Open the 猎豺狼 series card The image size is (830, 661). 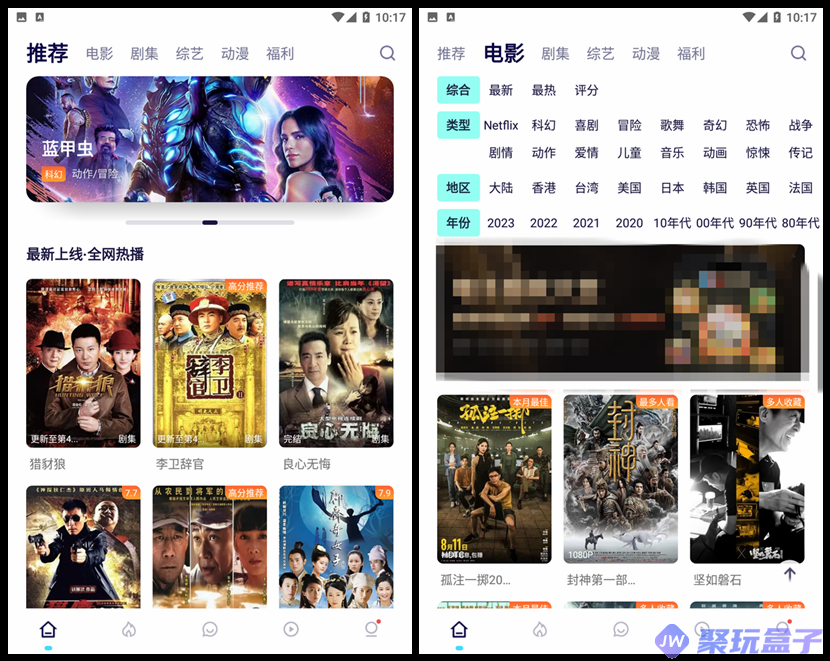[83, 362]
